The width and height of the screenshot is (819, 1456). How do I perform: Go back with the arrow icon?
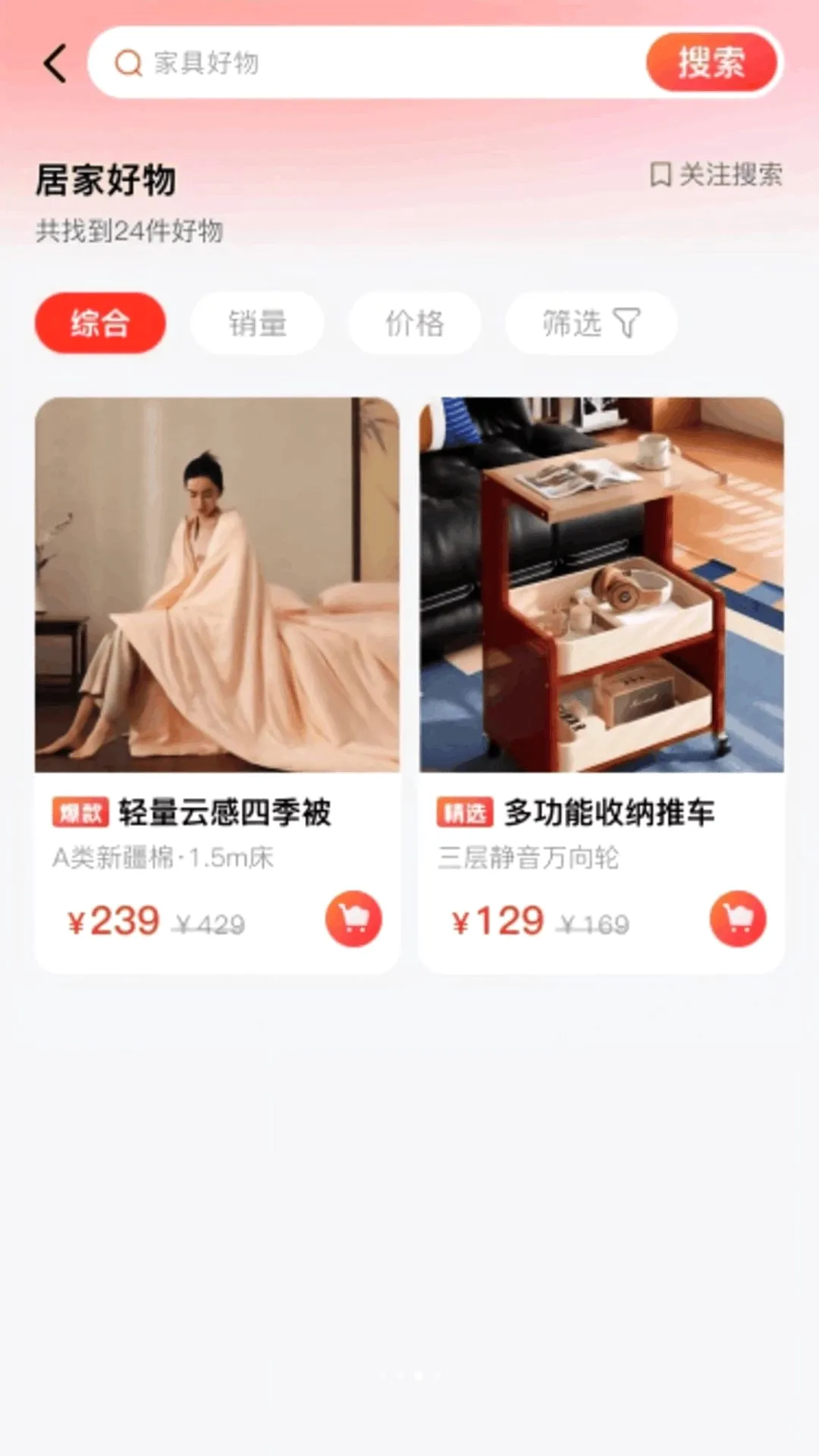click(x=55, y=63)
